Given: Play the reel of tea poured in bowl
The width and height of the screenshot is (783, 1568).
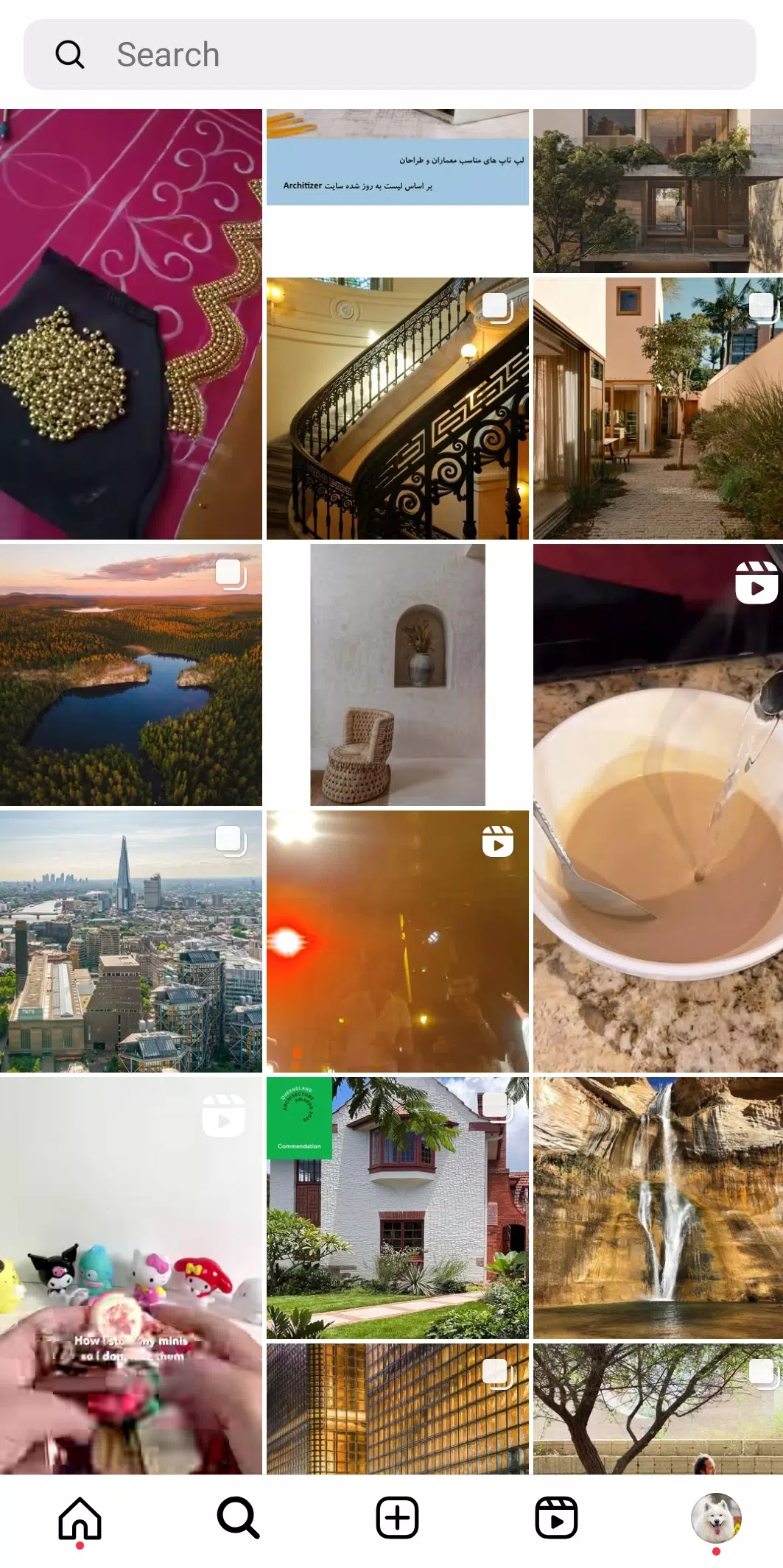Looking at the screenshot, I should click(657, 808).
